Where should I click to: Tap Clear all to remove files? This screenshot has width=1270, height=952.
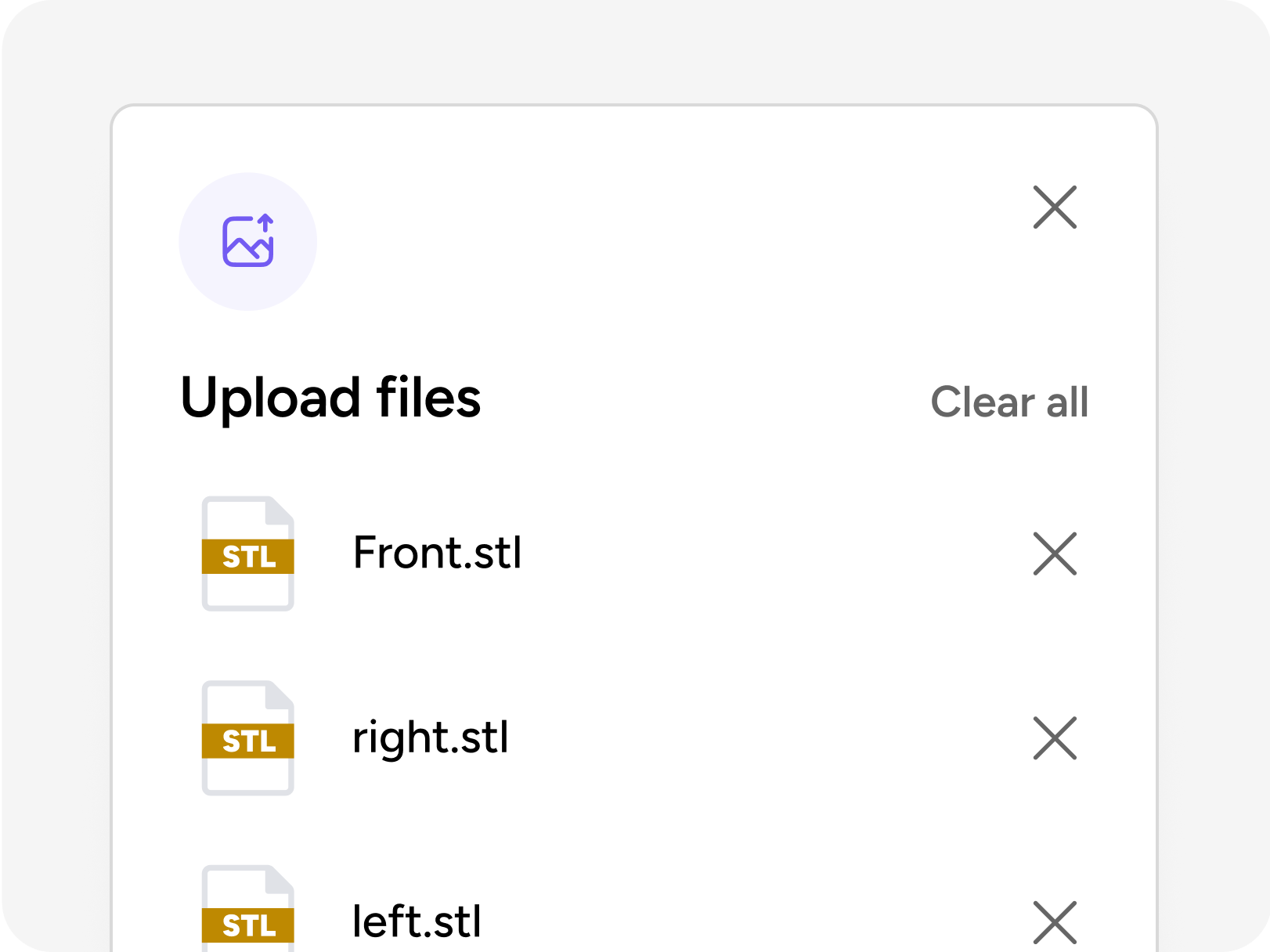pyautogui.click(x=1009, y=402)
